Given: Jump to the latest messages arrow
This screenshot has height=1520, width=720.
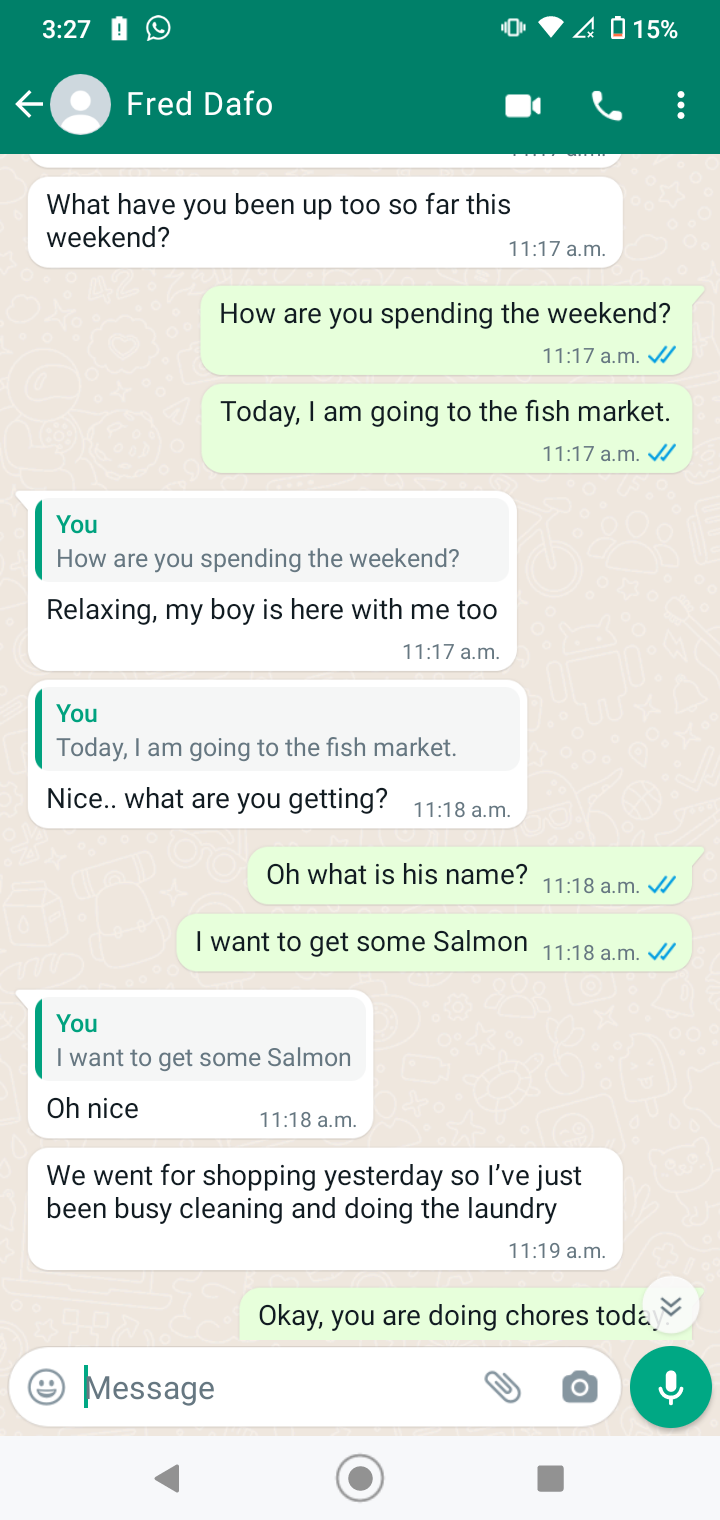Looking at the screenshot, I should [671, 1306].
